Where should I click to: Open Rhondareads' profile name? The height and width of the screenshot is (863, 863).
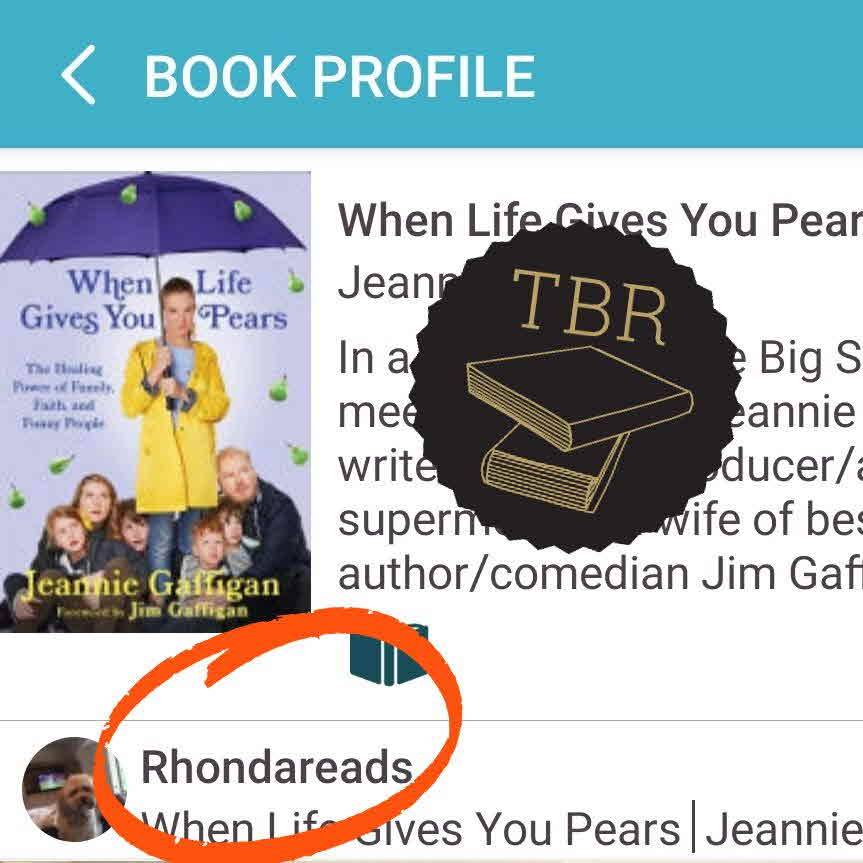click(x=277, y=768)
